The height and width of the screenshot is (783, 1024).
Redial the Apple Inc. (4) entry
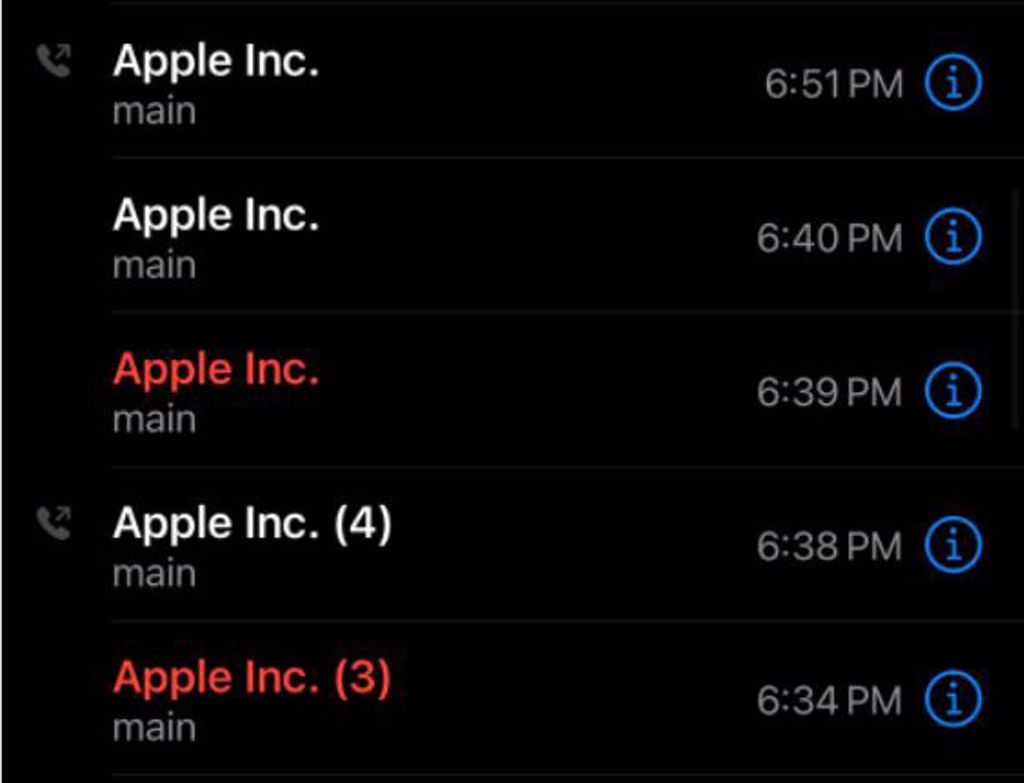point(252,524)
